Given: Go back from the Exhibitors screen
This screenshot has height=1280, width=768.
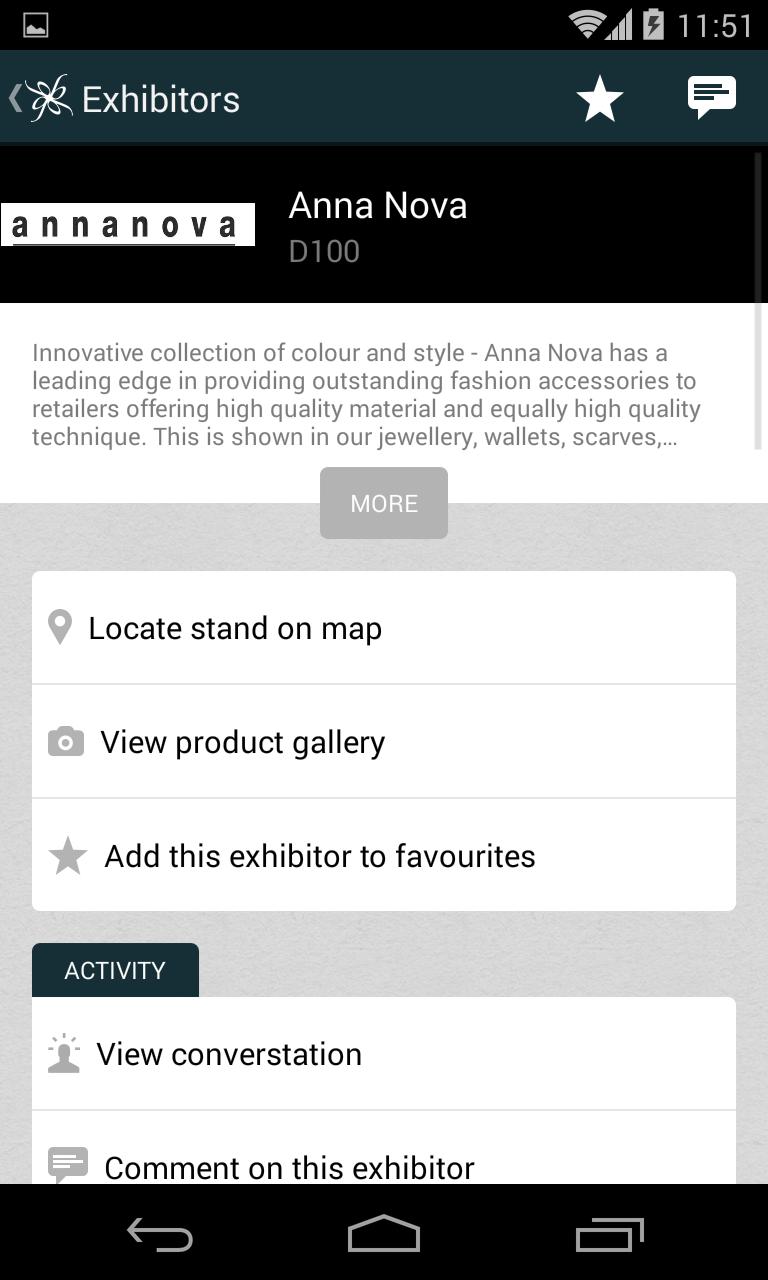Looking at the screenshot, I should click(x=40, y=98).
